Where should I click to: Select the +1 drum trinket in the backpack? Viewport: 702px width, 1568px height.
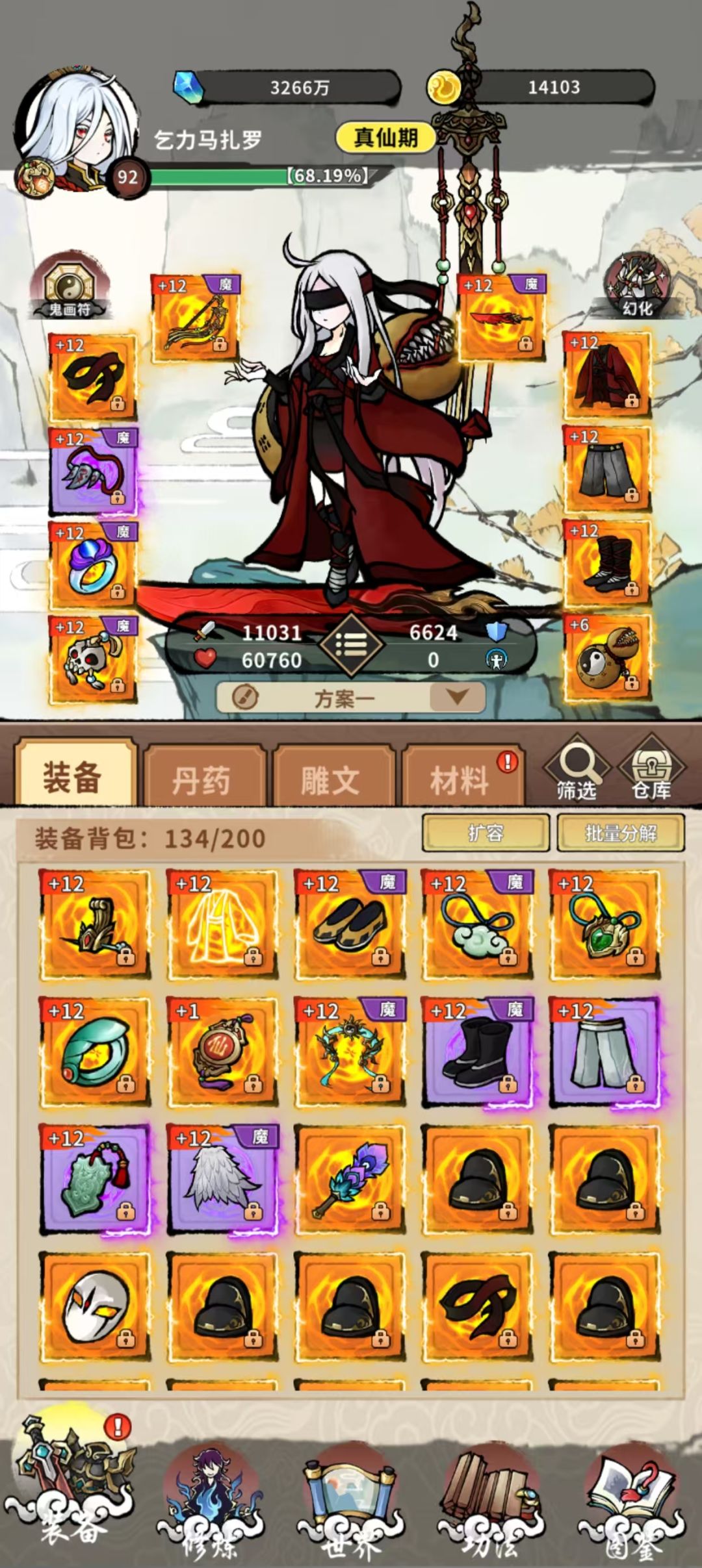tap(224, 1044)
